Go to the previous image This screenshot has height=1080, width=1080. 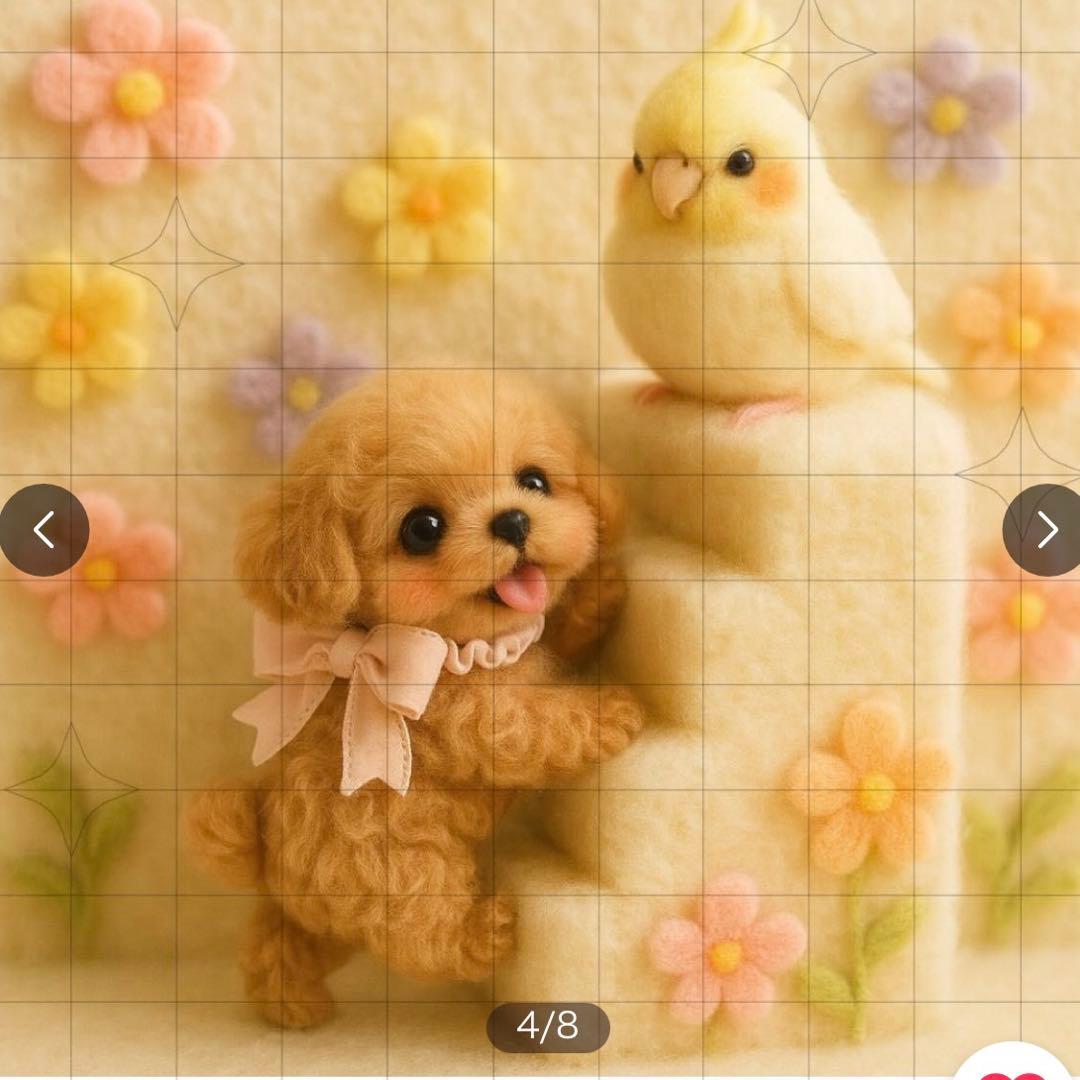coord(43,530)
